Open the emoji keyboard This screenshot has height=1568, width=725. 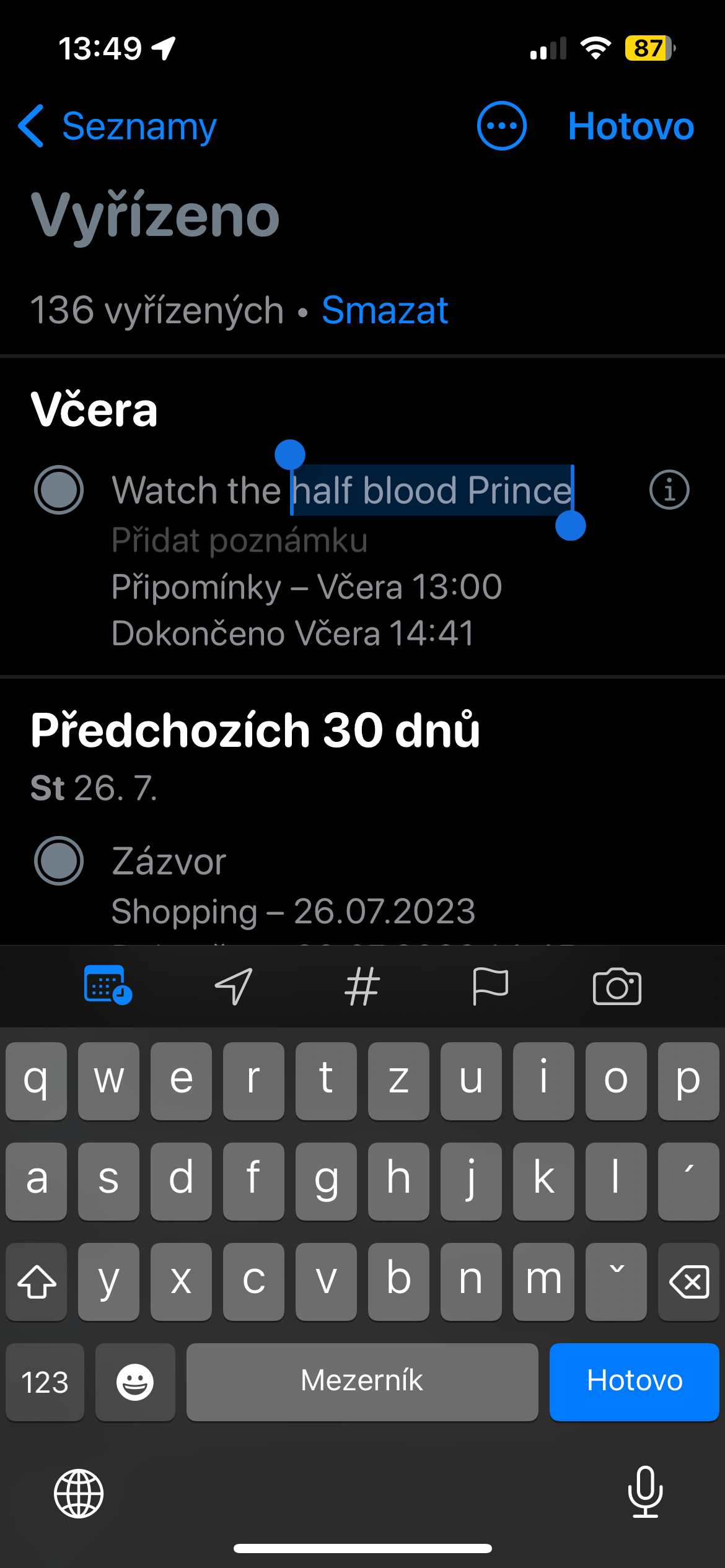[135, 1382]
